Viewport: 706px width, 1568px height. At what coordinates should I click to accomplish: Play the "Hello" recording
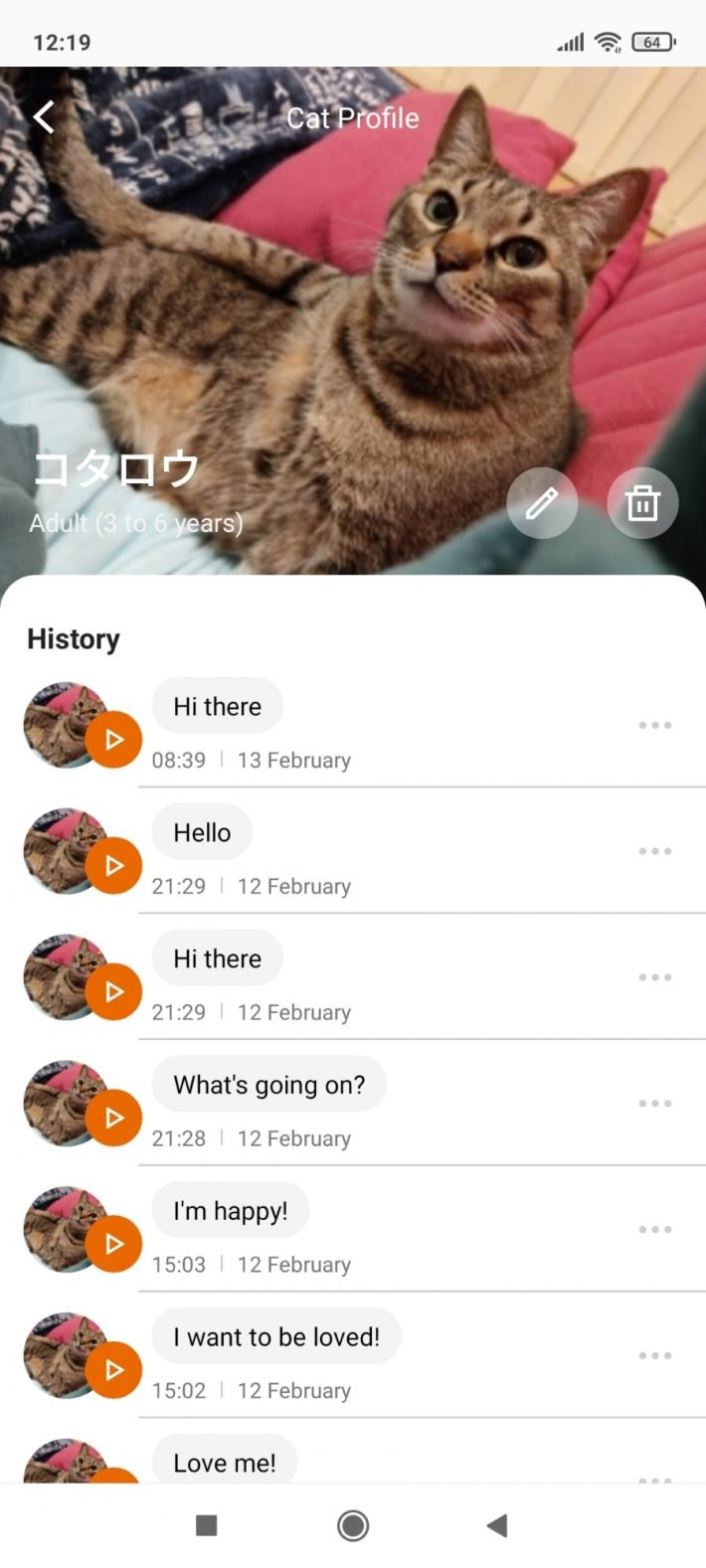[113, 866]
